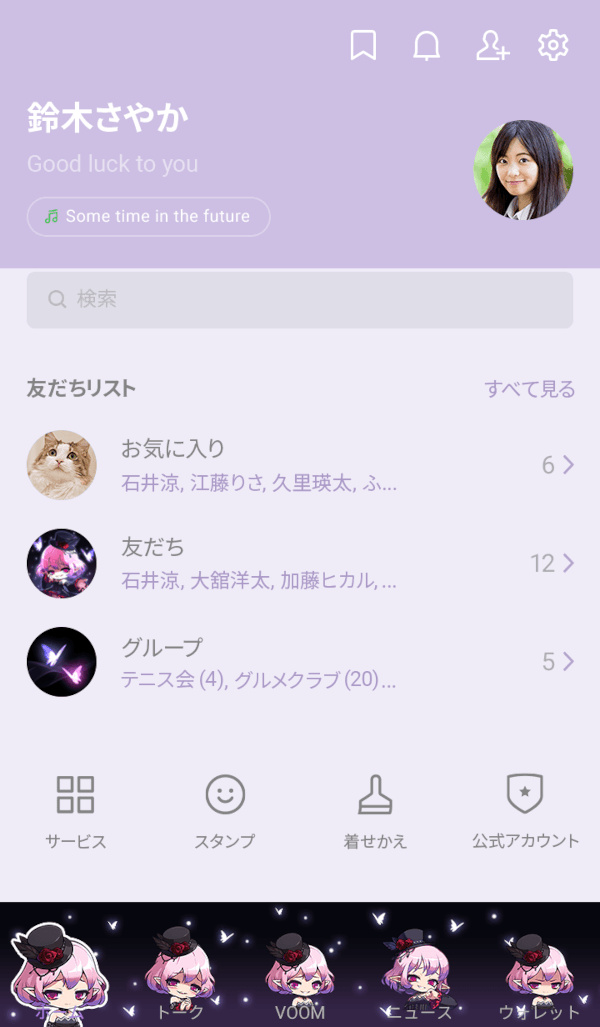This screenshot has height=1027, width=600.
Task: Tap the 検索 search field
Action: (300, 299)
